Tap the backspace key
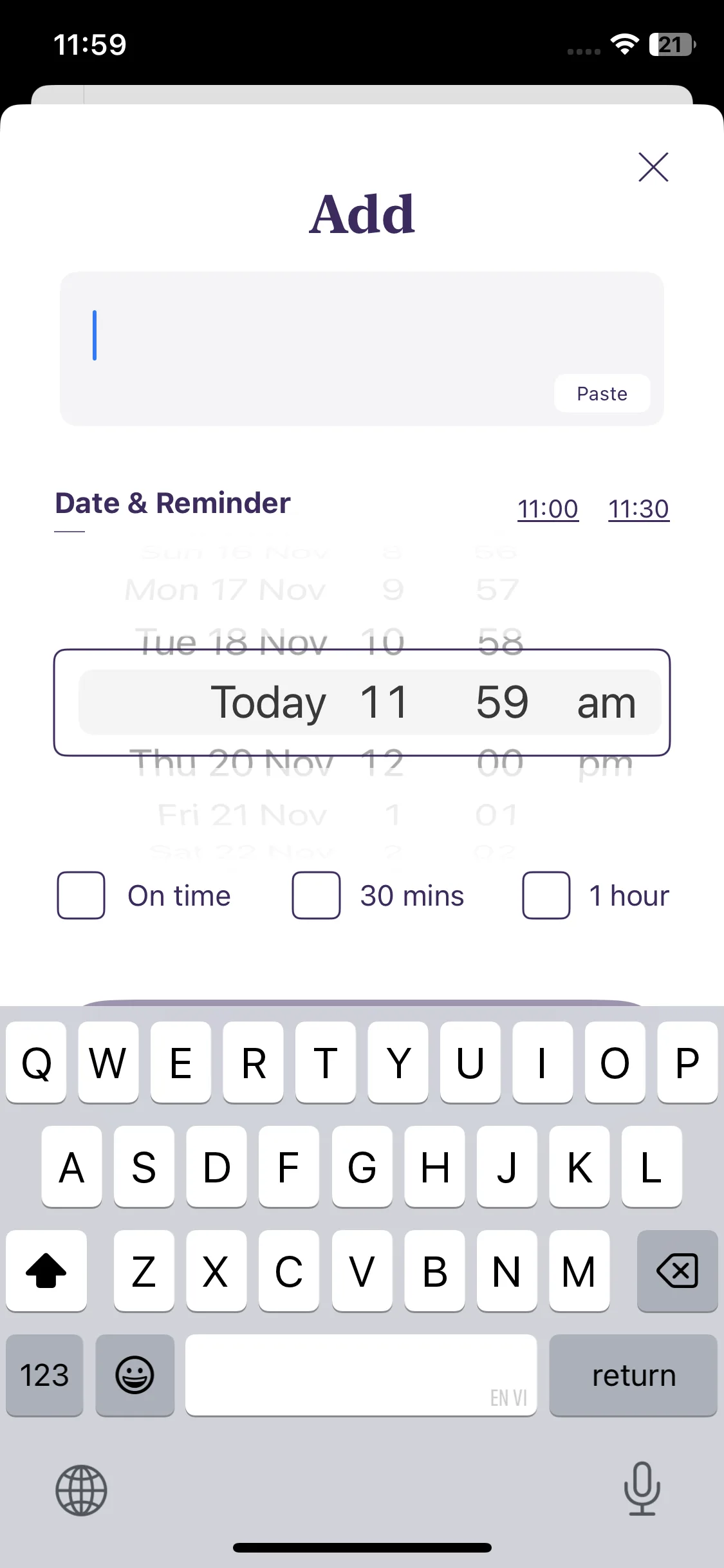This screenshot has height=1568, width=724. click(677, 1271)
